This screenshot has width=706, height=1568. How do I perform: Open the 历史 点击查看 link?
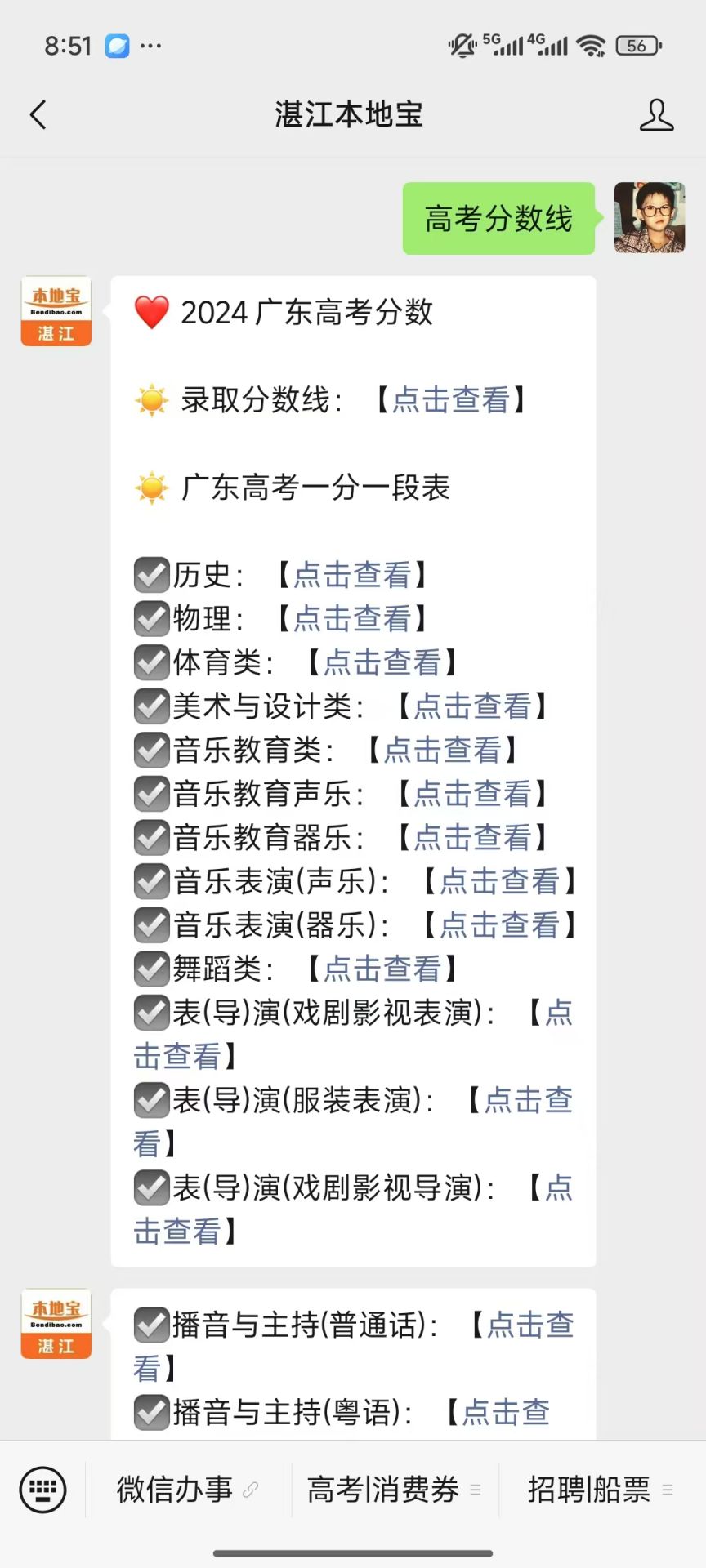(352, 575)
